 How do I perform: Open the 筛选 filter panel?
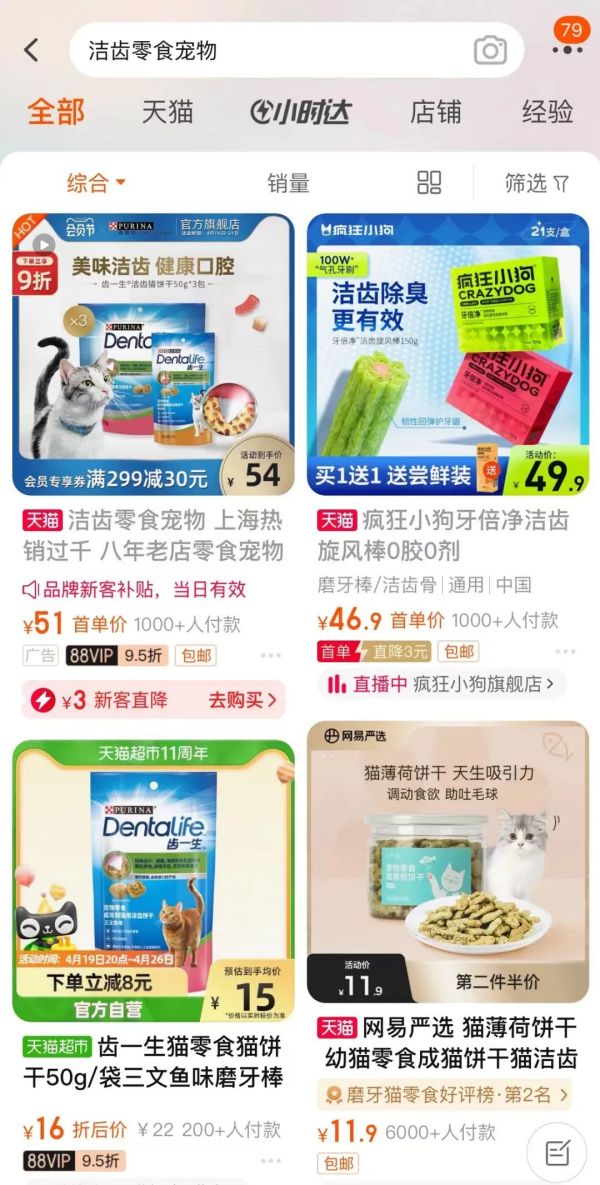click(537, 183)
